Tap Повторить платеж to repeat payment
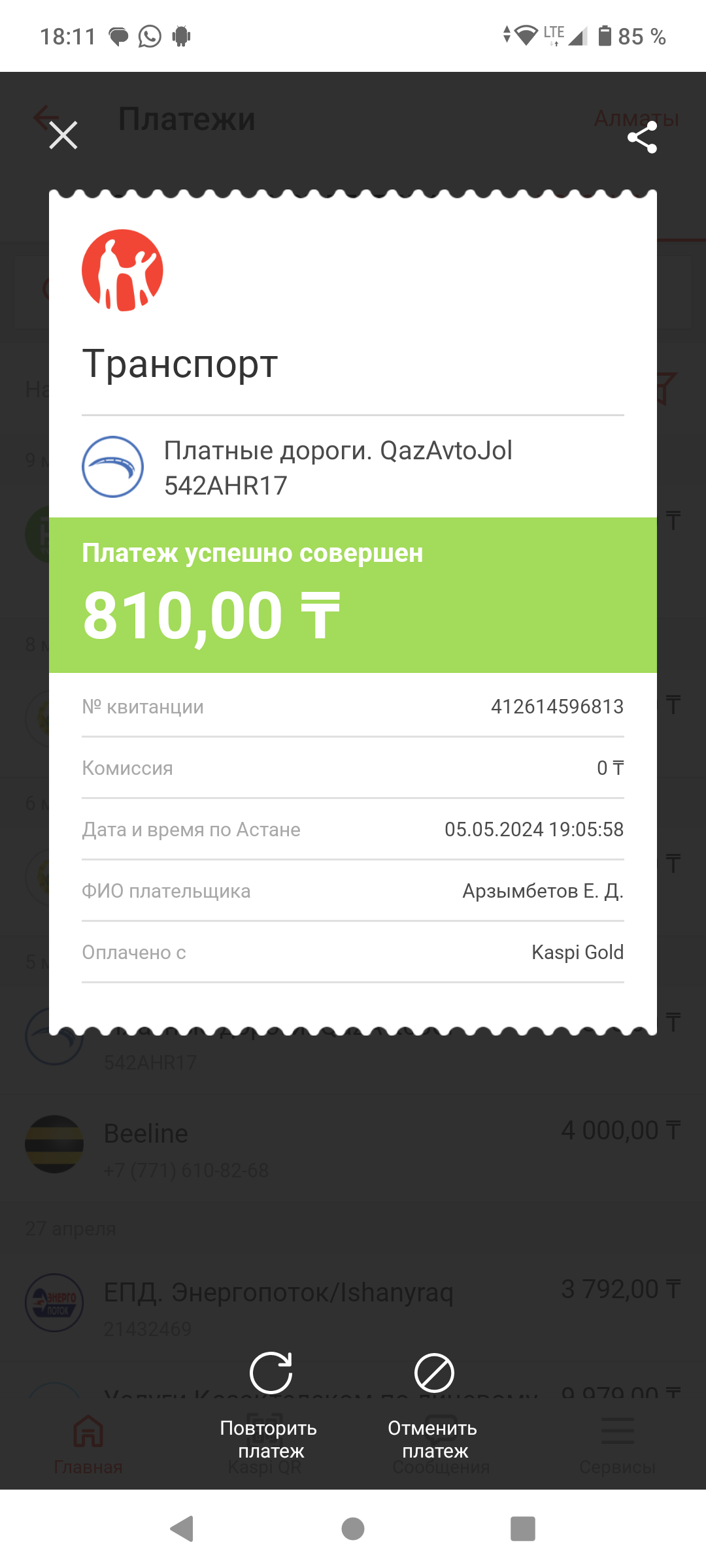 click(x=270, y=1406)
